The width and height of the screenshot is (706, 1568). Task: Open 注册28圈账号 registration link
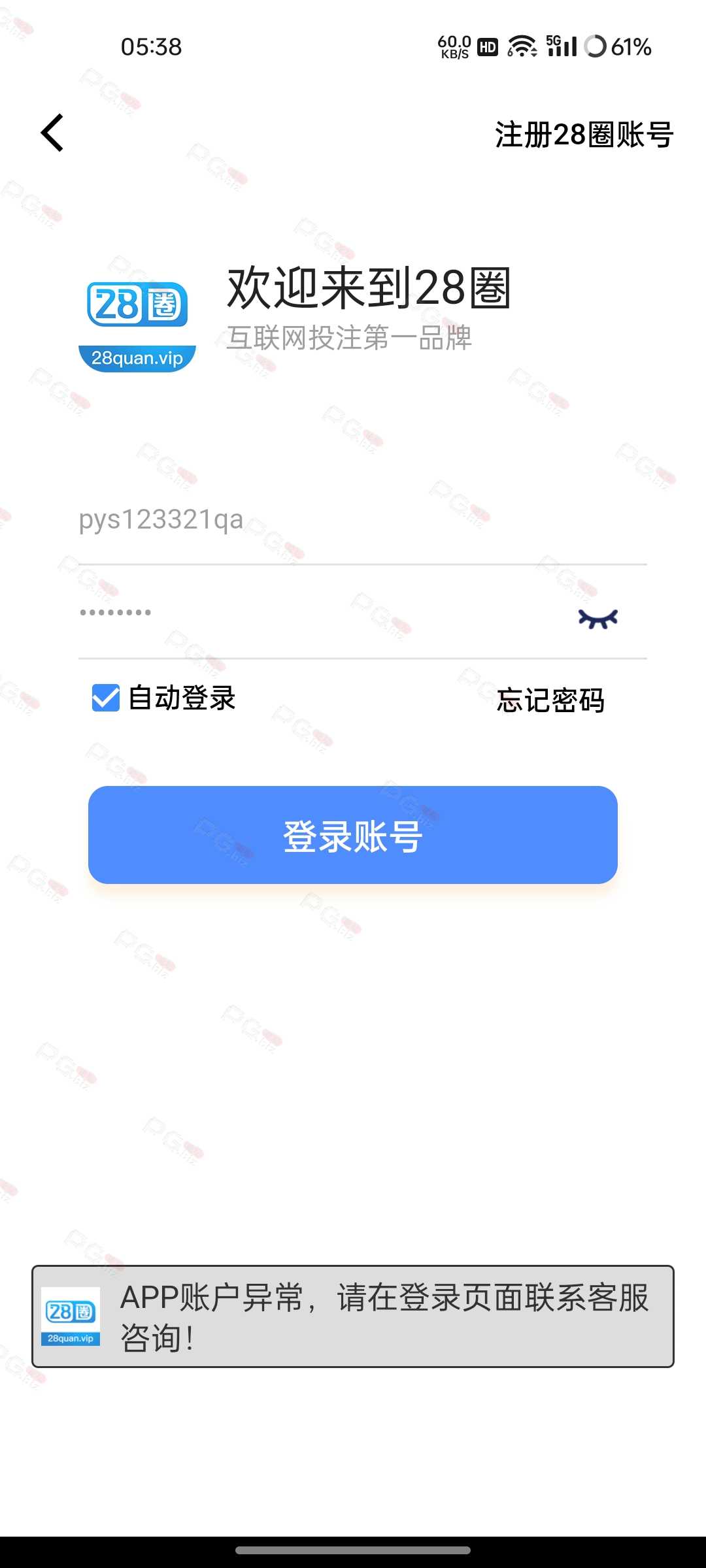pos(584,135)
